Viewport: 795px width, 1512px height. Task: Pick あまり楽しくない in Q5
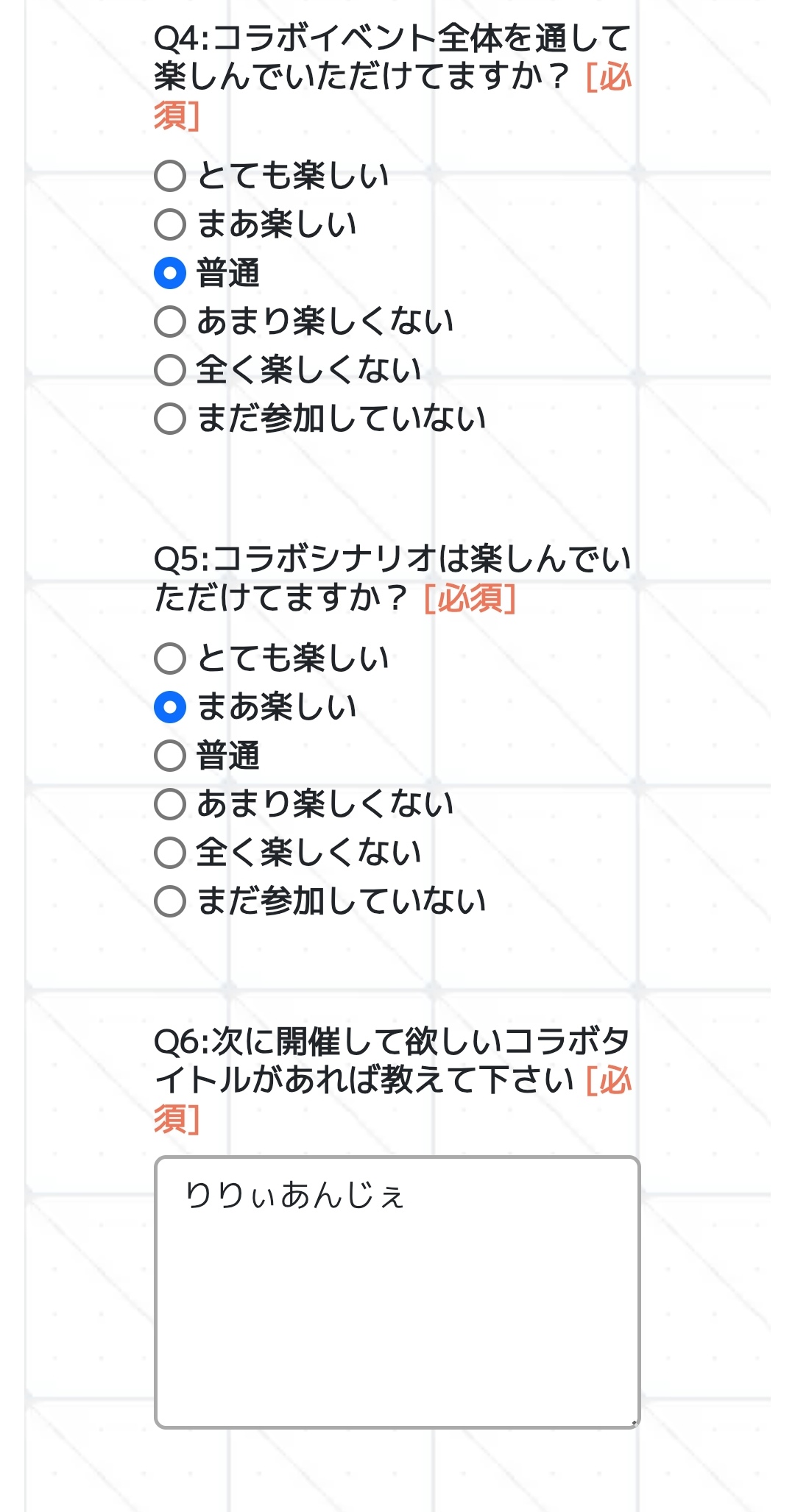tap(170, 804)
